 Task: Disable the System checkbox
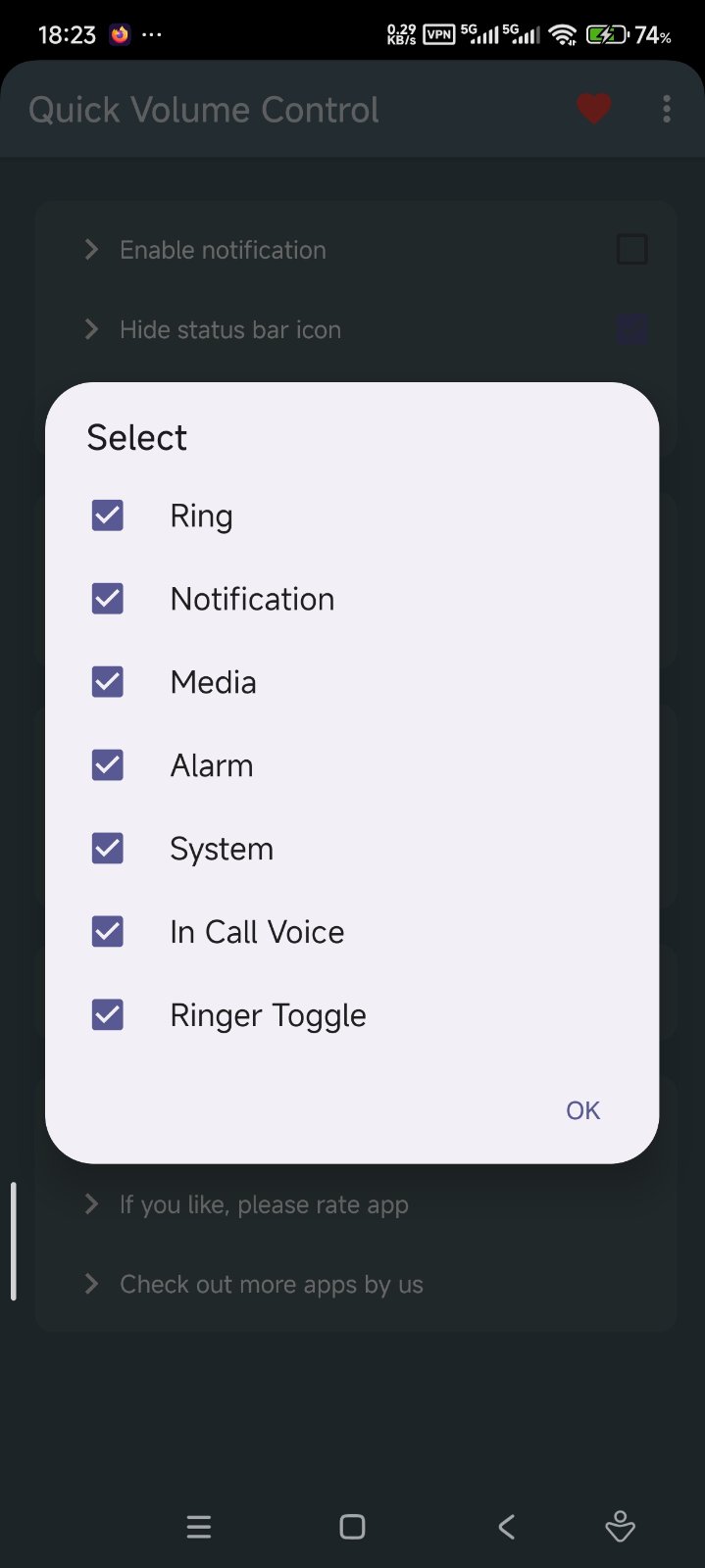pyautogui.click(x=108, y=849)
